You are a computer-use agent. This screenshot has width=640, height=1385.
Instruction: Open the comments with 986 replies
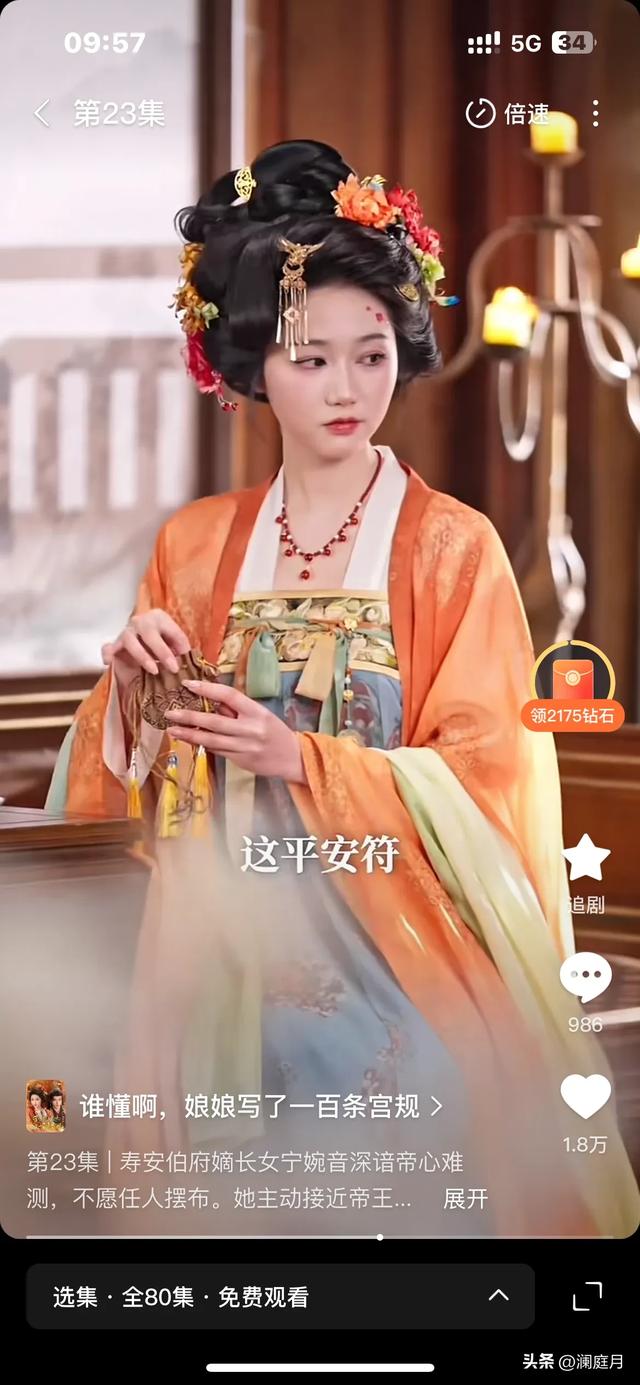(585, 978)
